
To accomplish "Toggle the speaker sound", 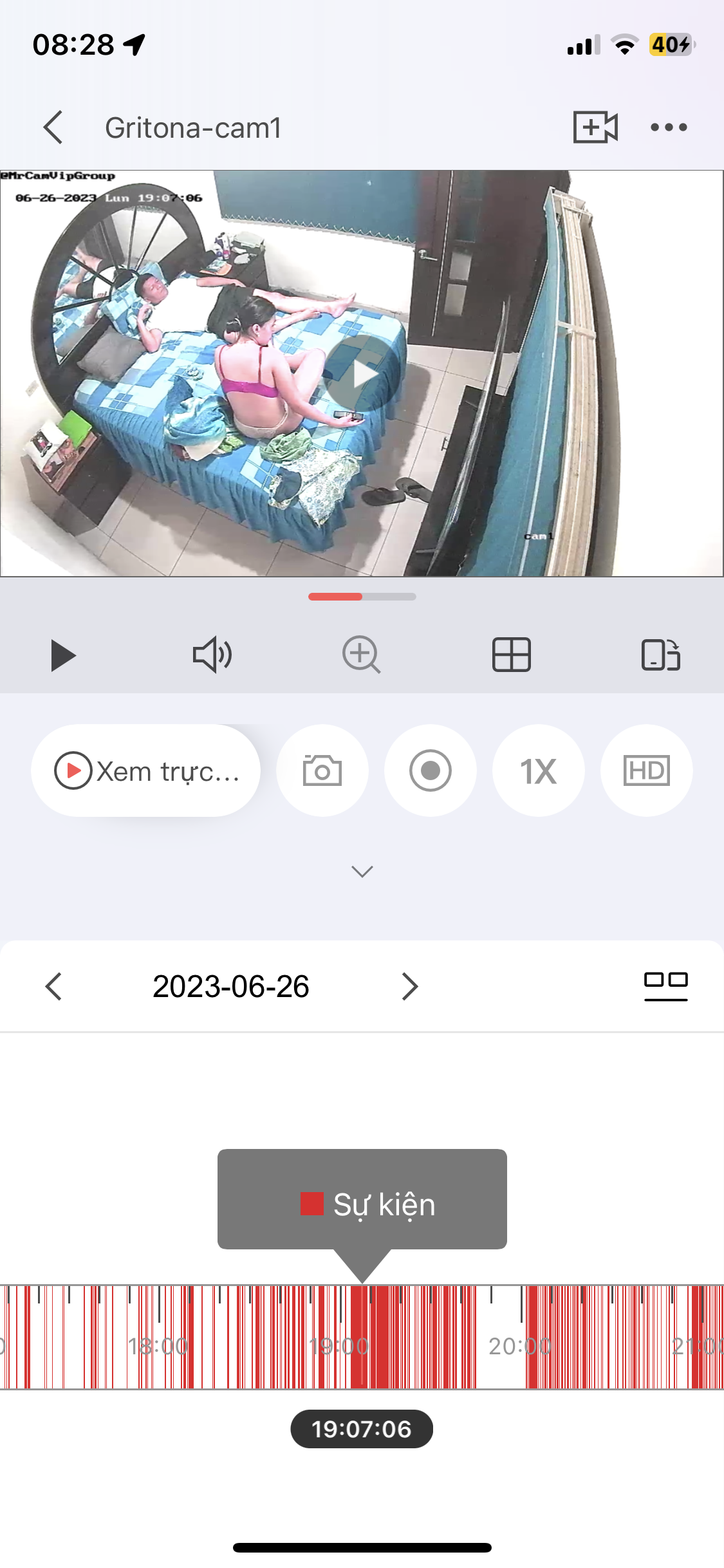I will pyautogui.click(x=212, y=655).
